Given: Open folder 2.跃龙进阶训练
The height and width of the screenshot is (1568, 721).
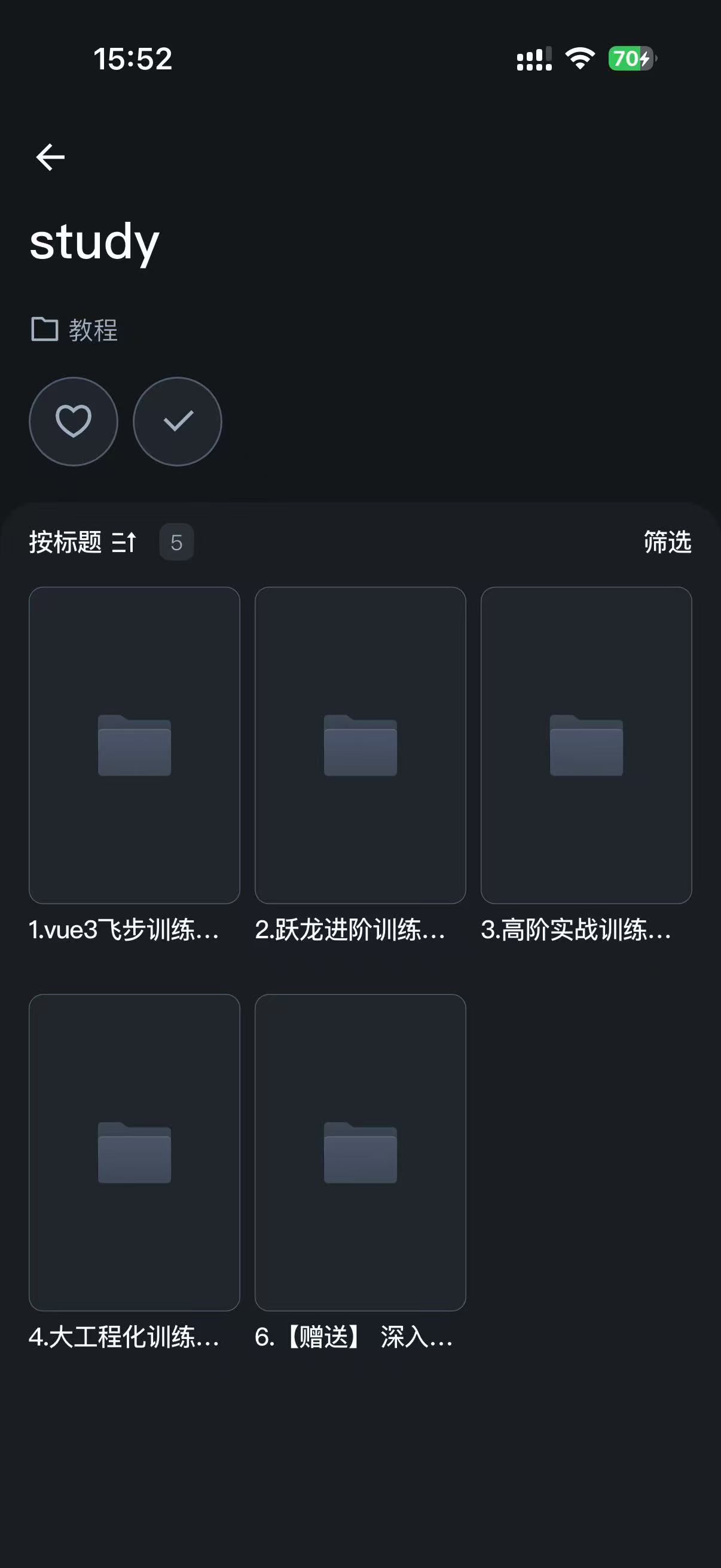Looking at the screenshot, I should tap(360, 745).
